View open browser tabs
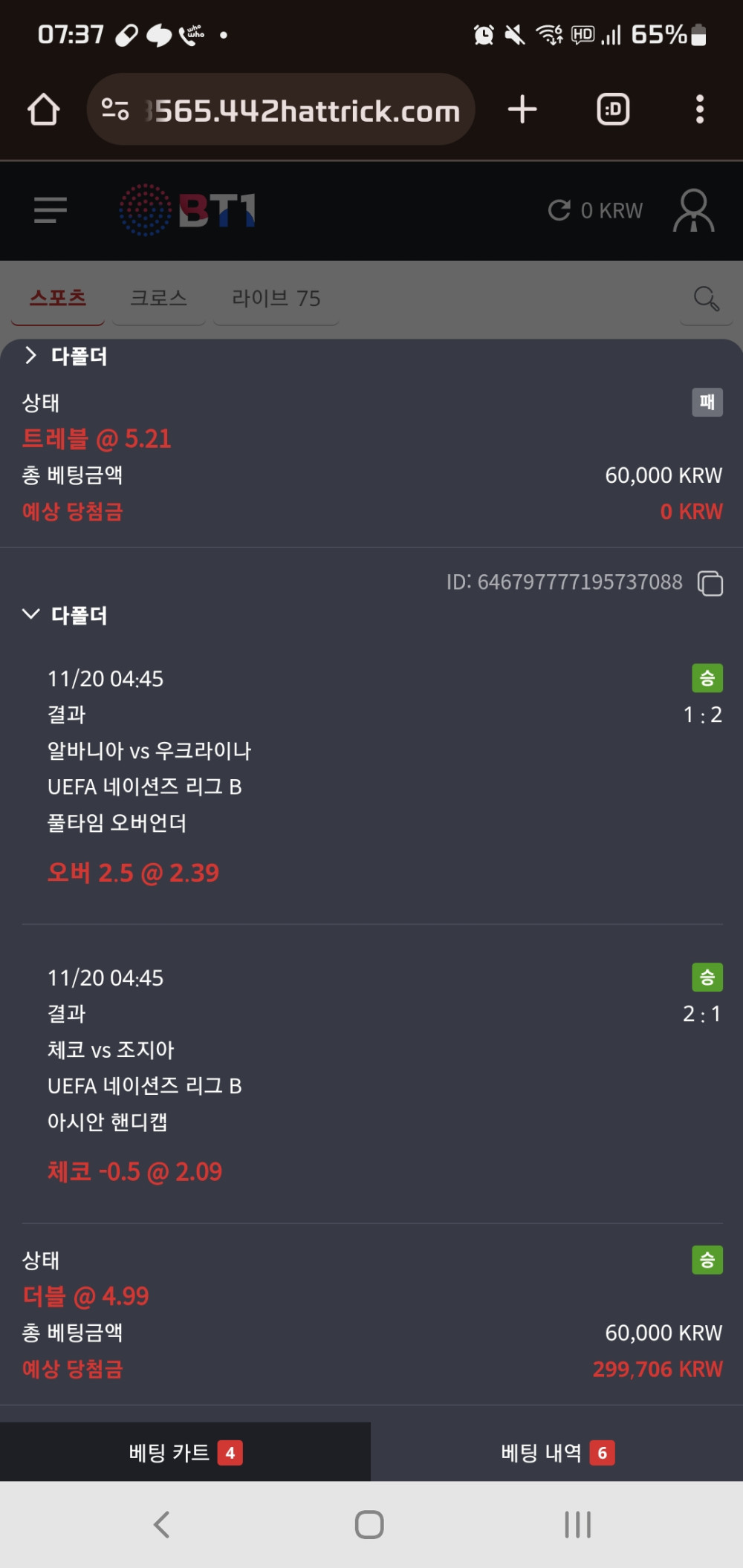The height and width of the screenshot is (1568, 743). (x=613, y=109)
